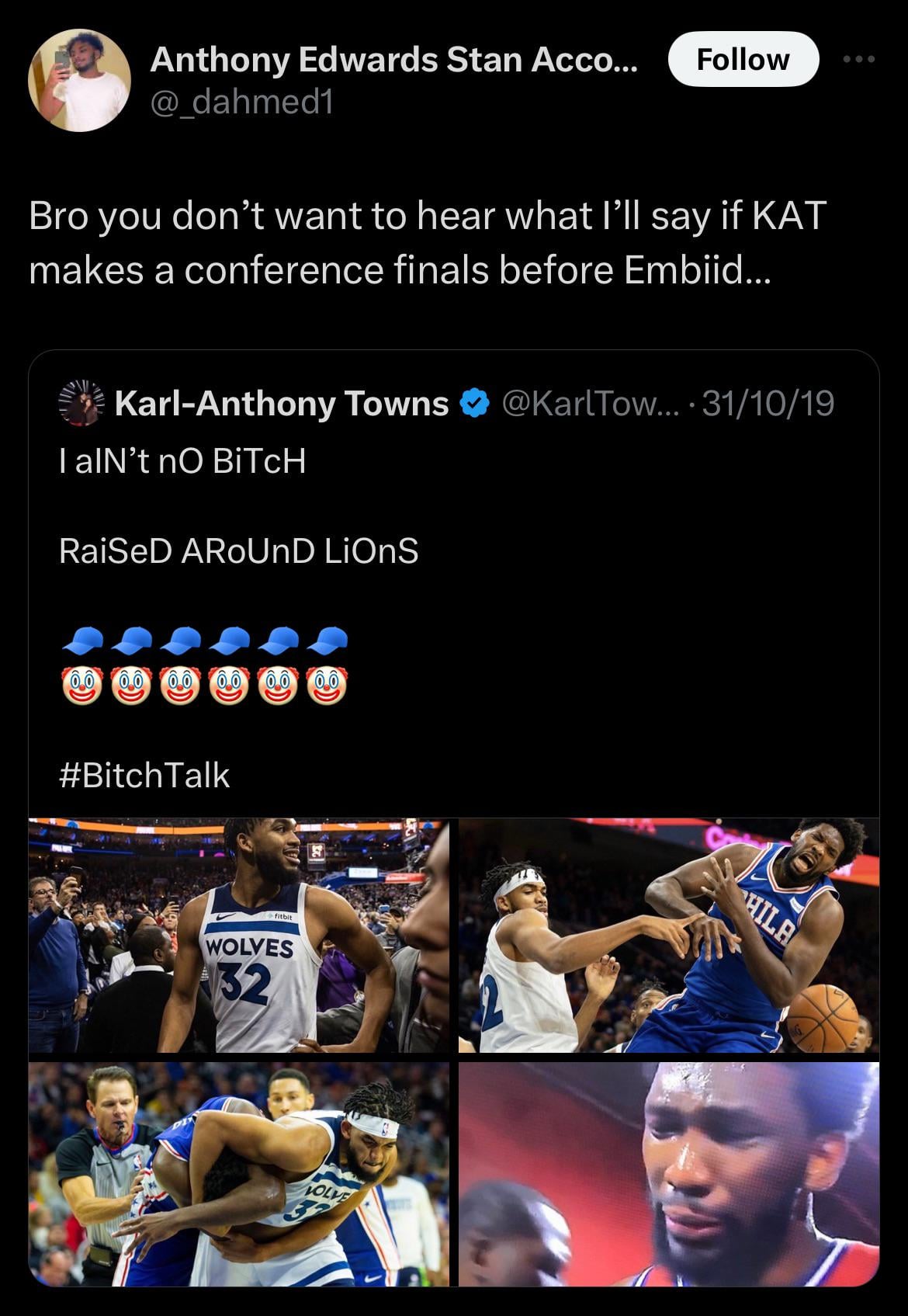Image resolution: width=908 pixels, height=1316 pixels.
Task: Open the Wolves 32 jersey photo
Action: point(239,936)
